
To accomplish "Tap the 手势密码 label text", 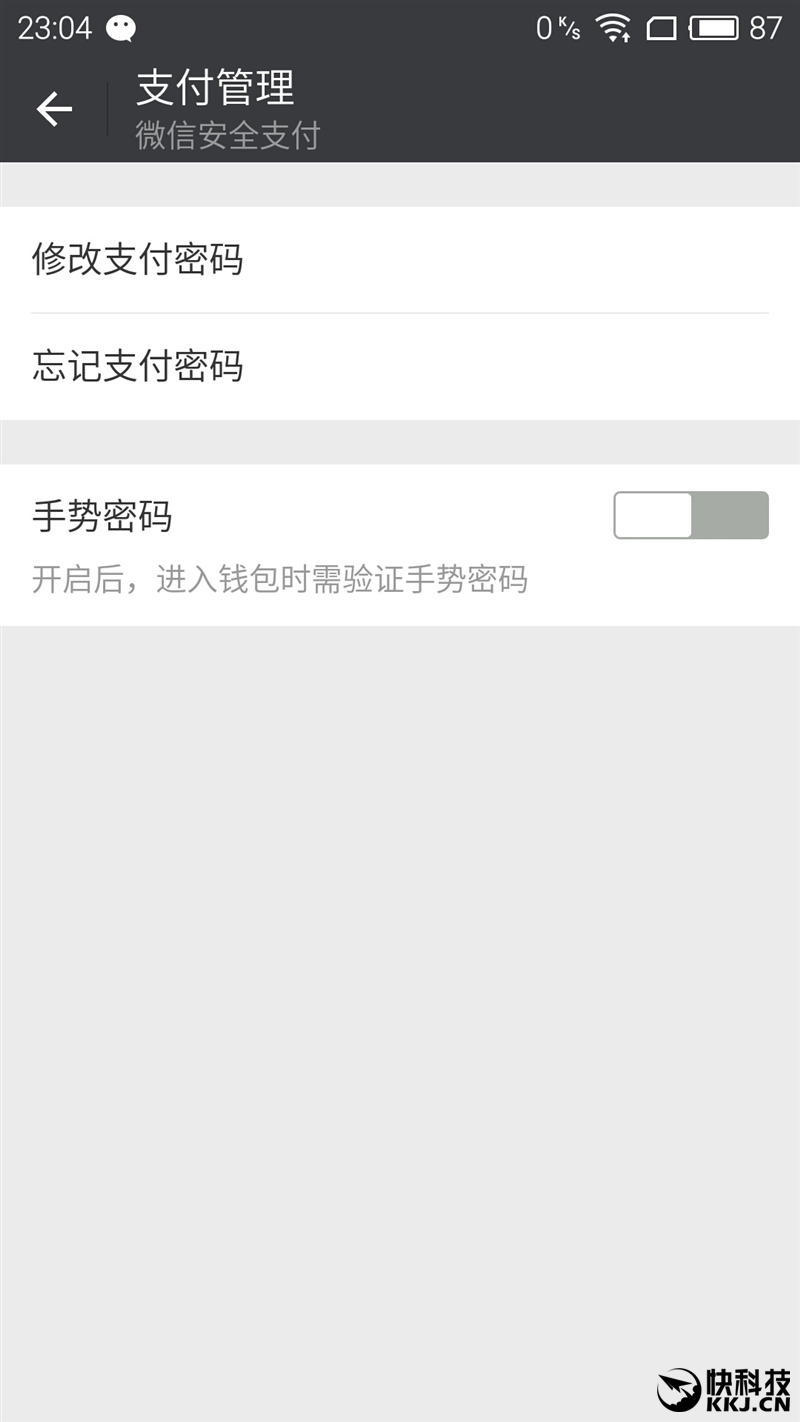I will point(101,516).
